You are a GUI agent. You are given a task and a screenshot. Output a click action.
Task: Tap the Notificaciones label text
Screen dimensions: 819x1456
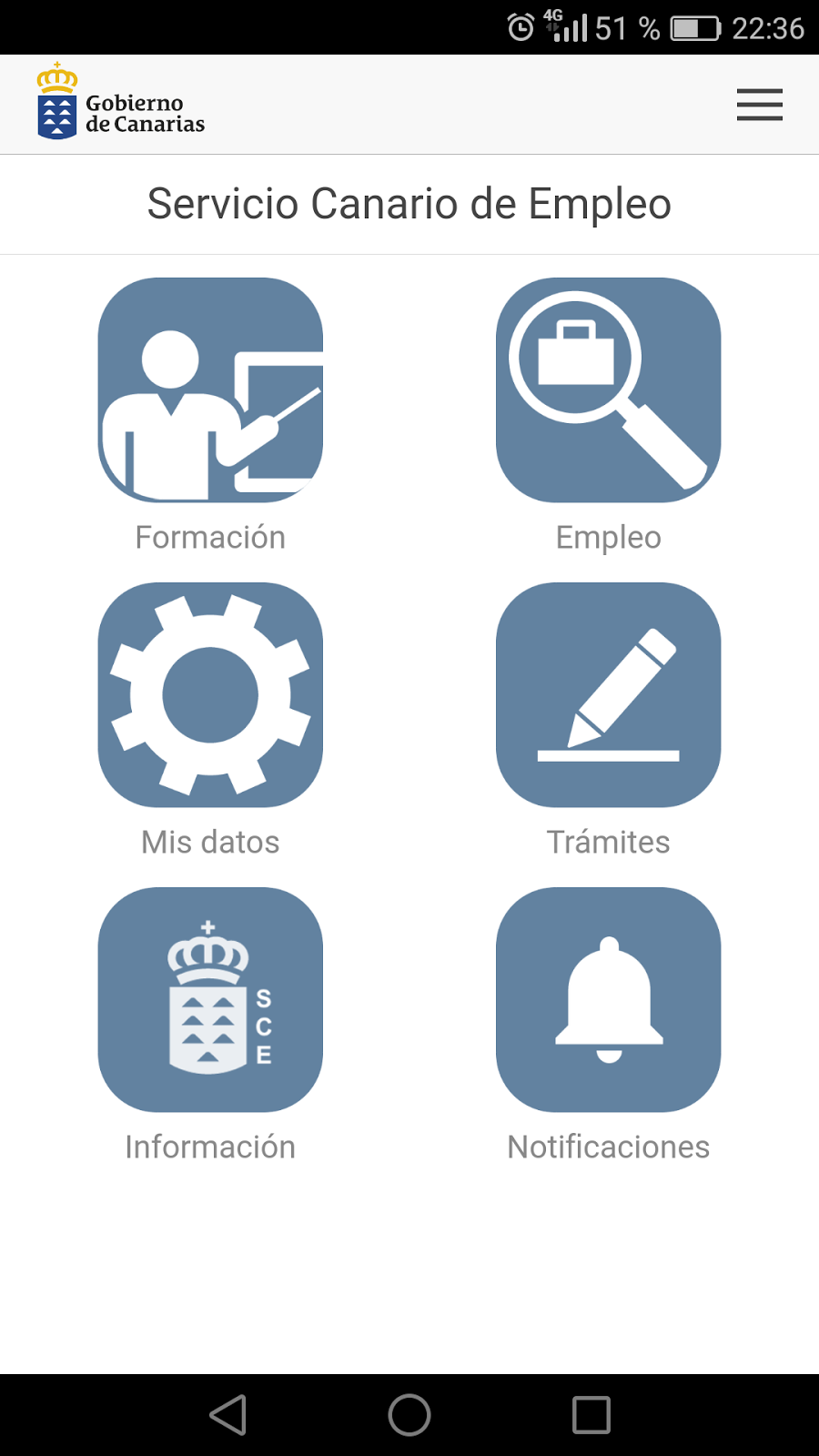[x=607, y=1147]
